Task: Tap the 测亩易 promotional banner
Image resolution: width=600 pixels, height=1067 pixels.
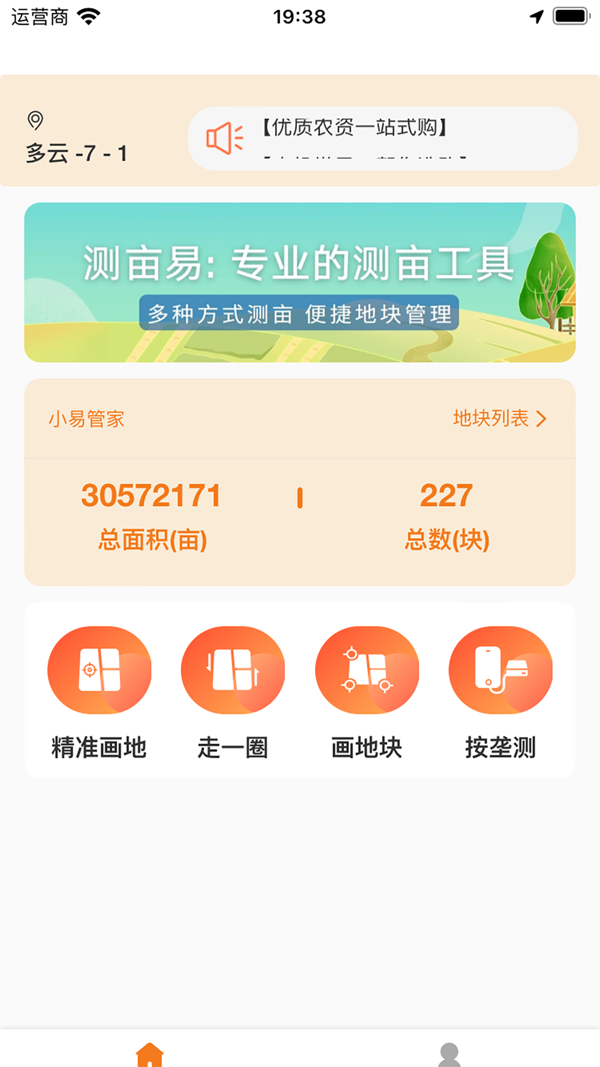Action: (x=300, y=282)
